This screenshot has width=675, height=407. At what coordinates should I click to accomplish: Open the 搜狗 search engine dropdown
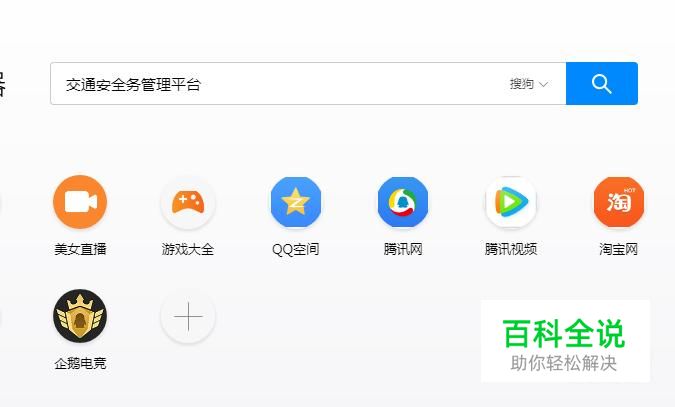point(529,84)
